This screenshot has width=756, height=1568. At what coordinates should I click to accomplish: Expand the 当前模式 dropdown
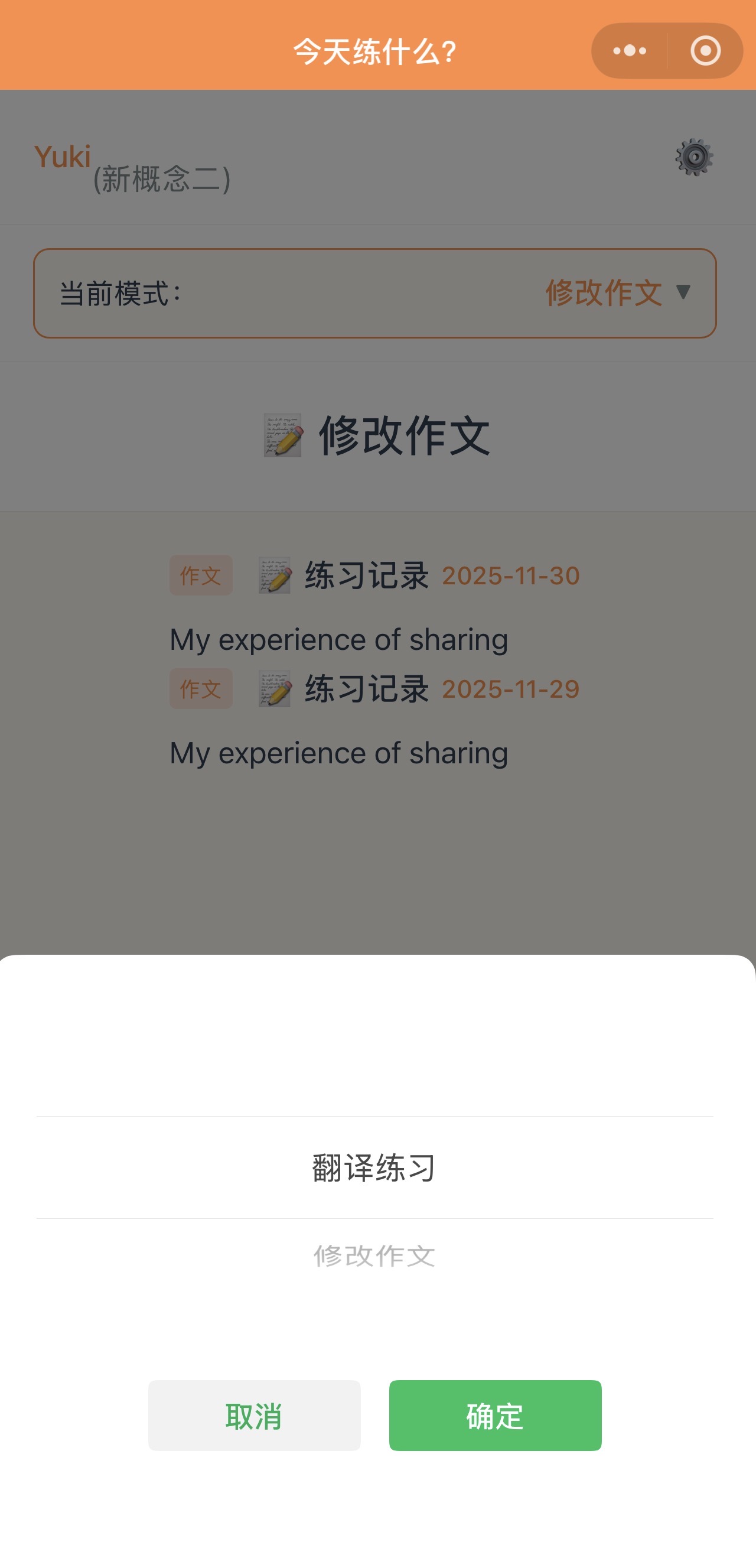(374, 293)
